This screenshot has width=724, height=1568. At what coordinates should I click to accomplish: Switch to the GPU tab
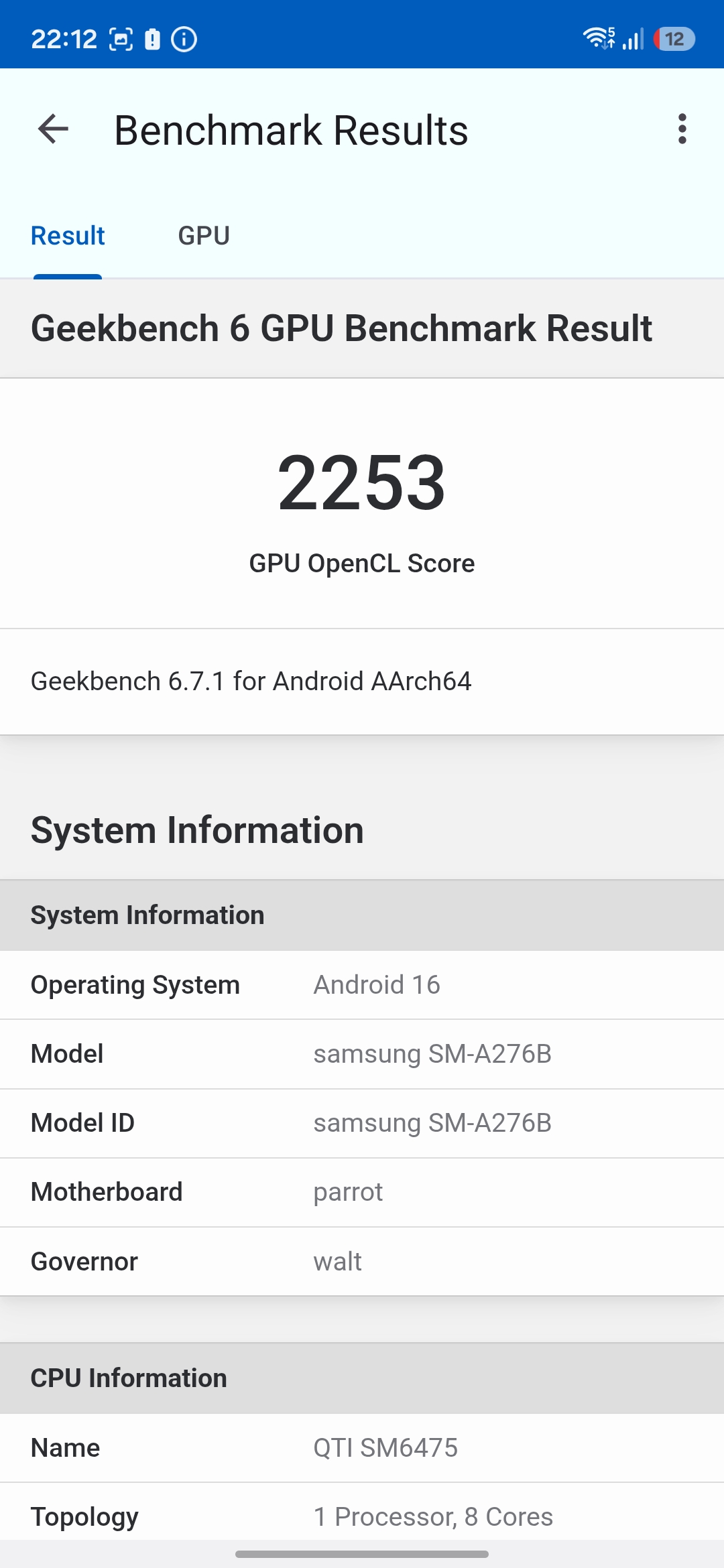[x=204, y=236]
